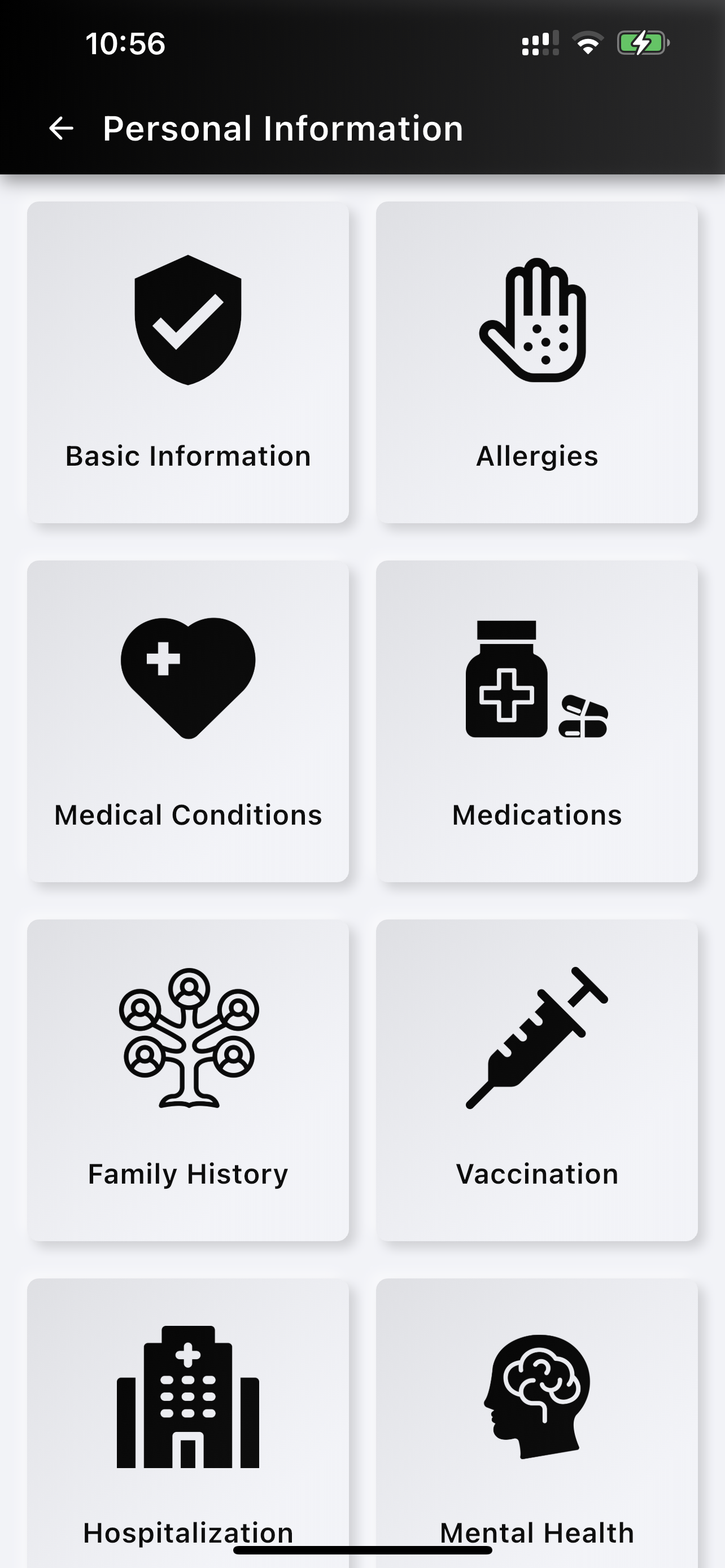Image resolution: width=725 pixels, height=1568 pixels.
Task: Select the Medical Conditions card
Action: coord(188,721)
